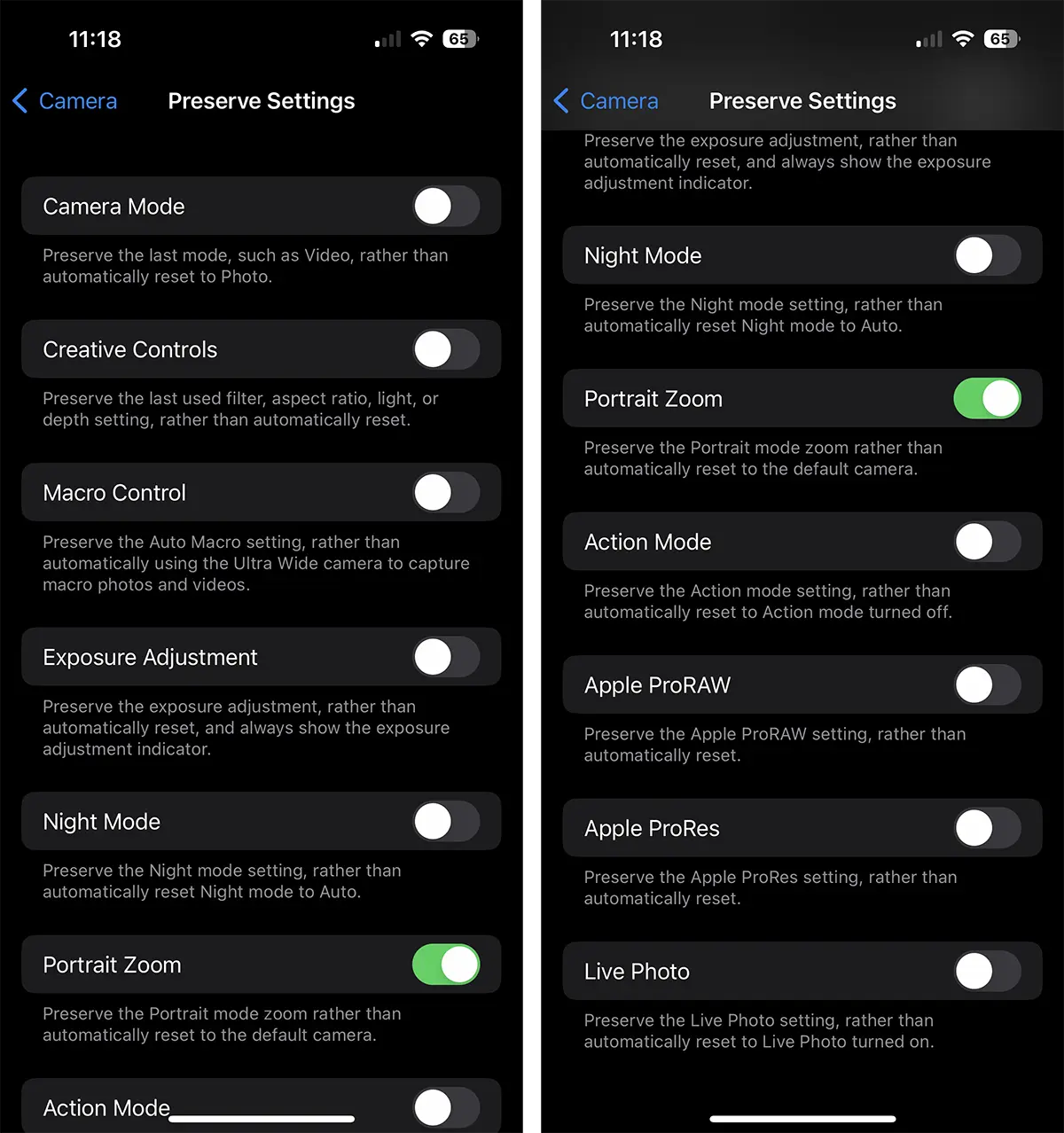Turn on Apple ProRes preservation

(987, 828)
